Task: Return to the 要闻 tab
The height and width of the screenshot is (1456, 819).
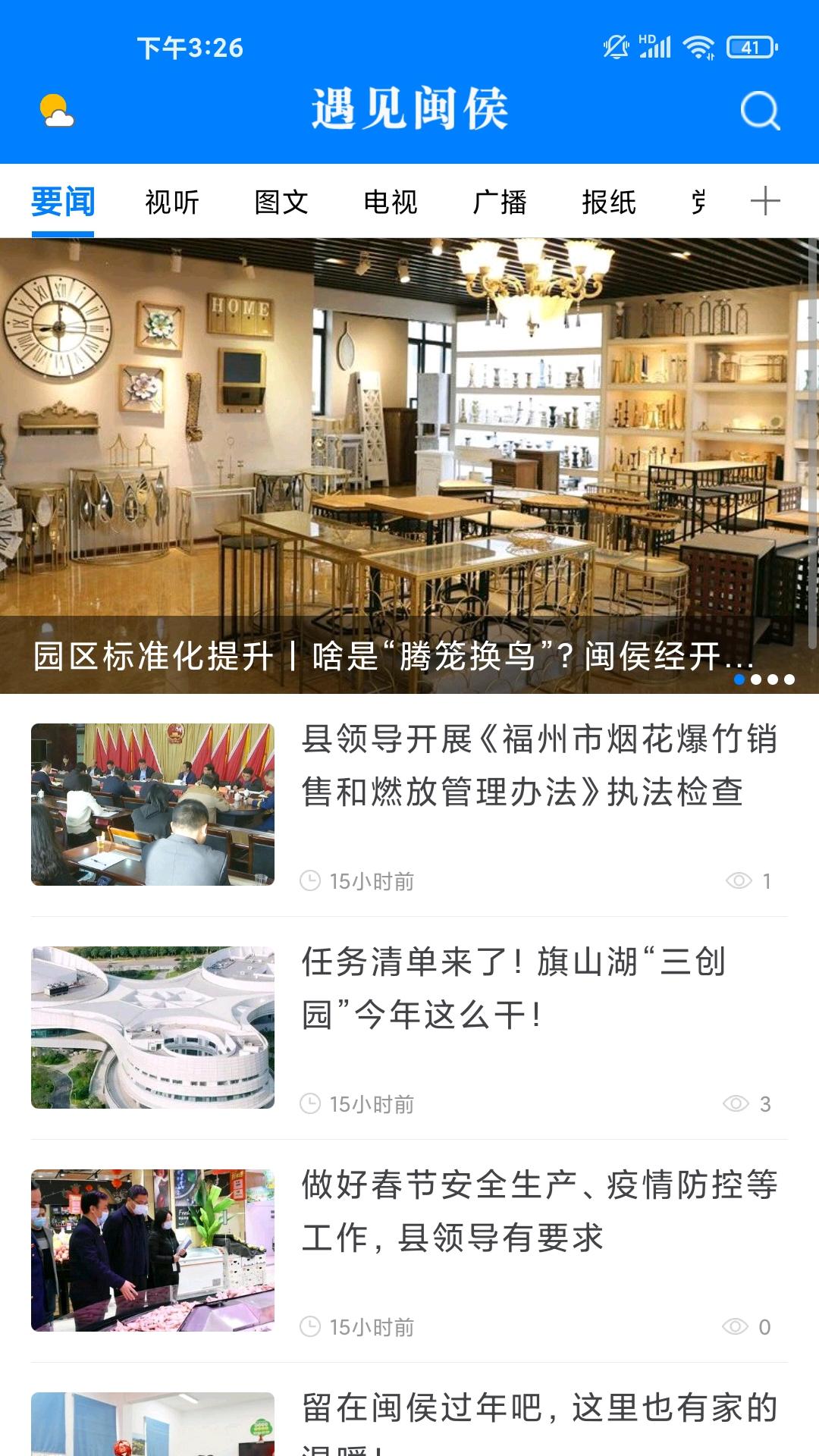Action: [61, 199]
